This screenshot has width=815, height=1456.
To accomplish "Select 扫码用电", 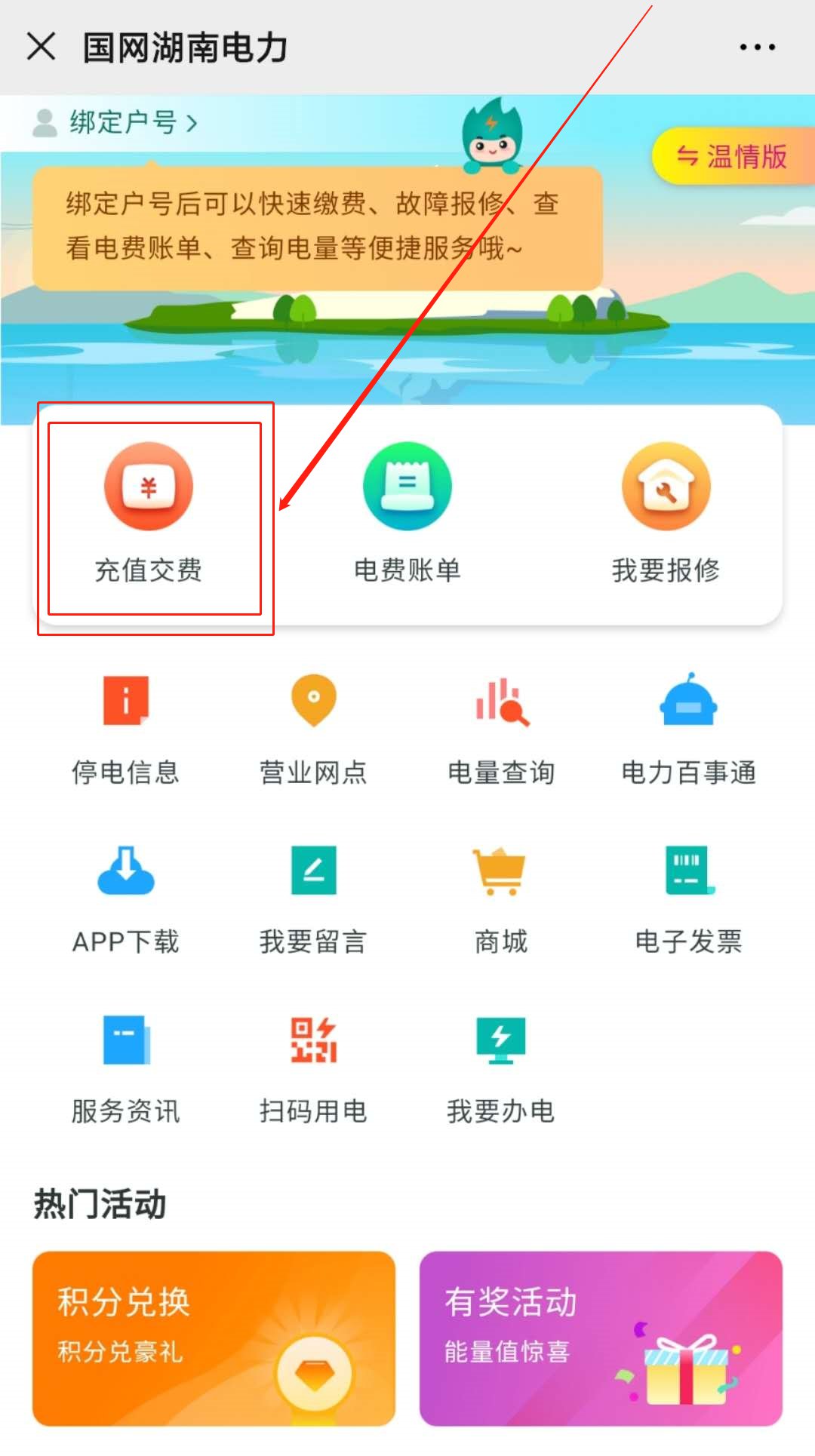I will 313,1067.
